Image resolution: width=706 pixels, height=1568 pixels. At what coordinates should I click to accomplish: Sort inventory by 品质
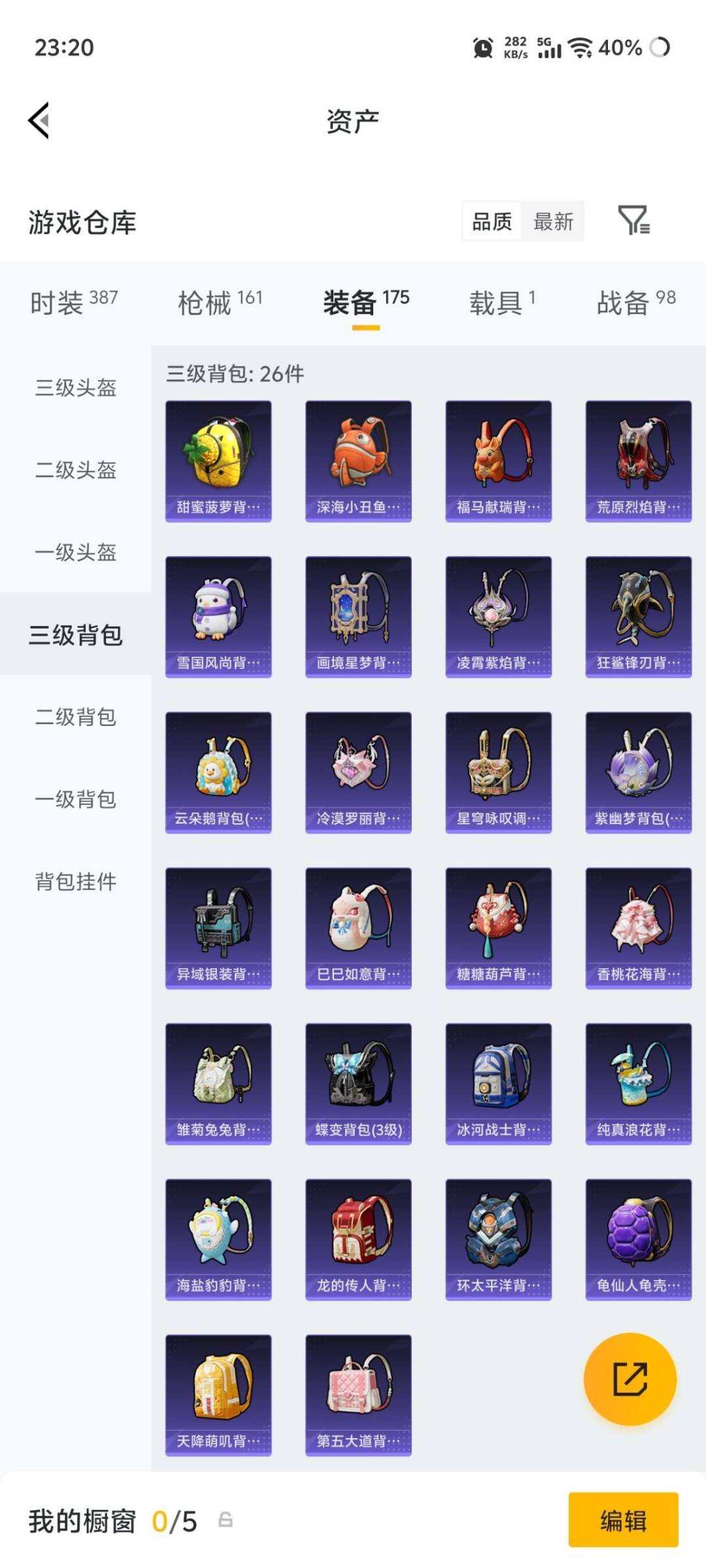(492, 221)
